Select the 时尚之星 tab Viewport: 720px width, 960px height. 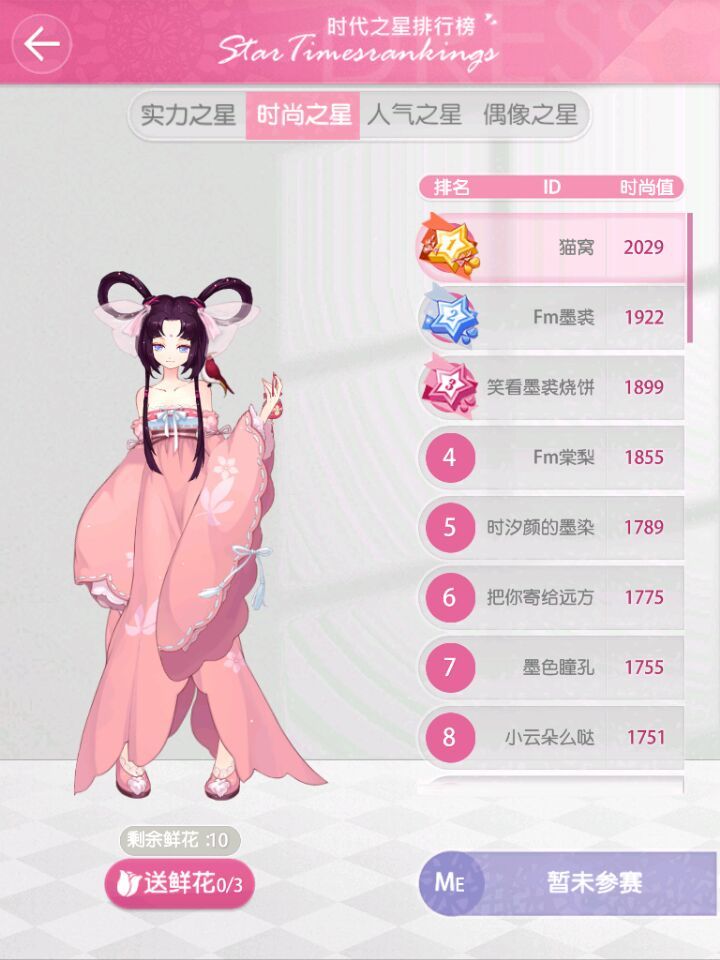[x=303, y=115]
